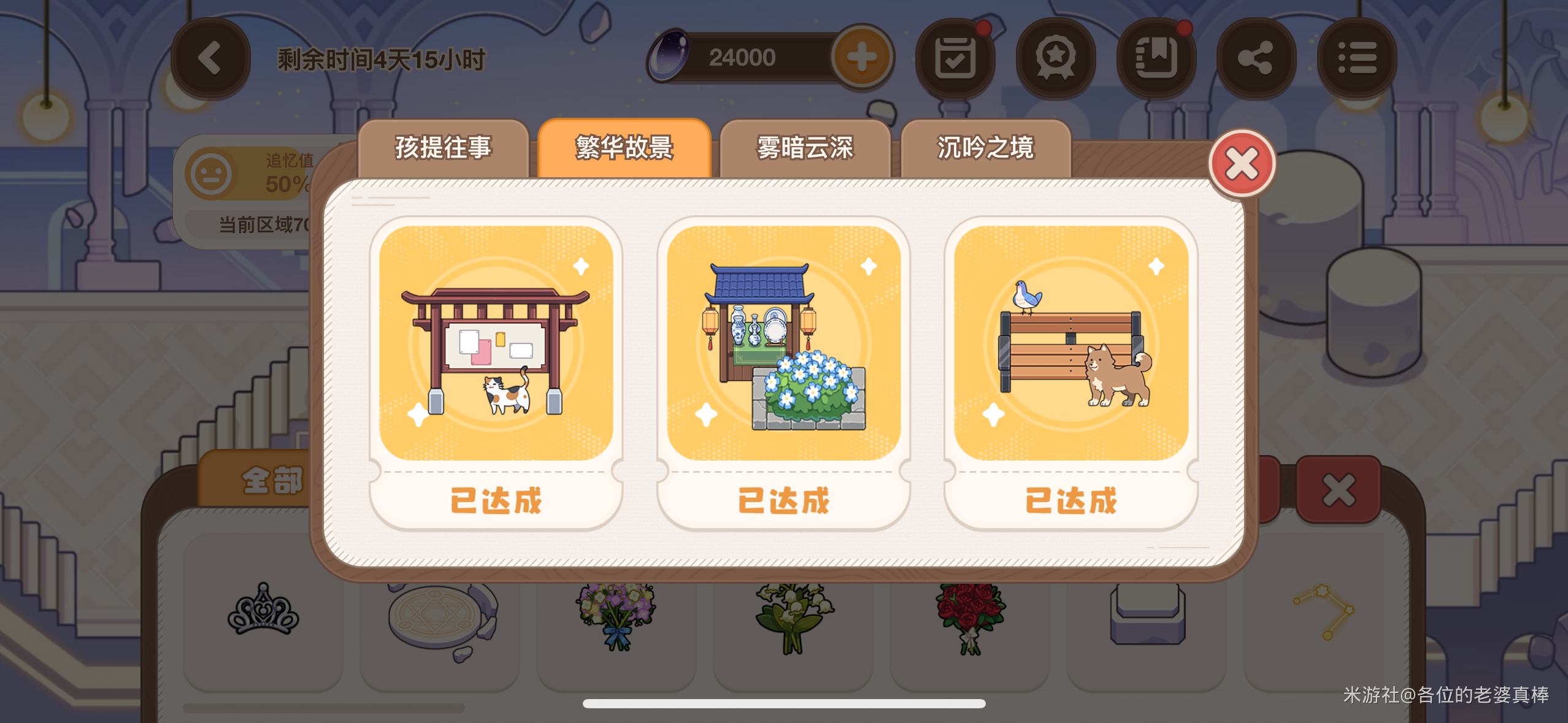Screen dimensions: 1568x723
Task: Close the popup with the red X
Action: pos(1242,164)
